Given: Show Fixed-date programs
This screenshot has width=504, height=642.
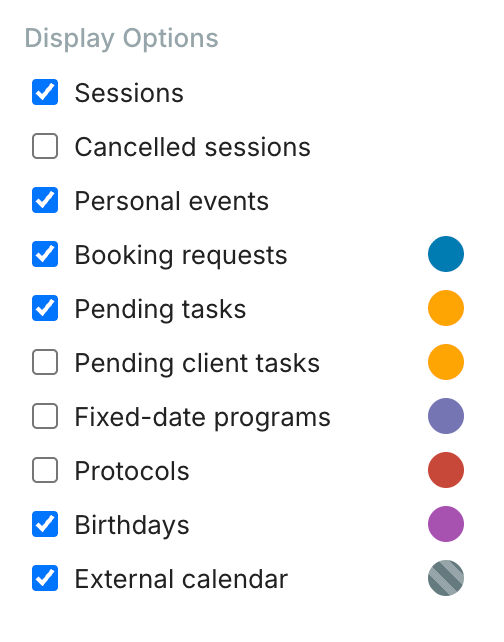Looking at the screenshot, I should 45,416.
